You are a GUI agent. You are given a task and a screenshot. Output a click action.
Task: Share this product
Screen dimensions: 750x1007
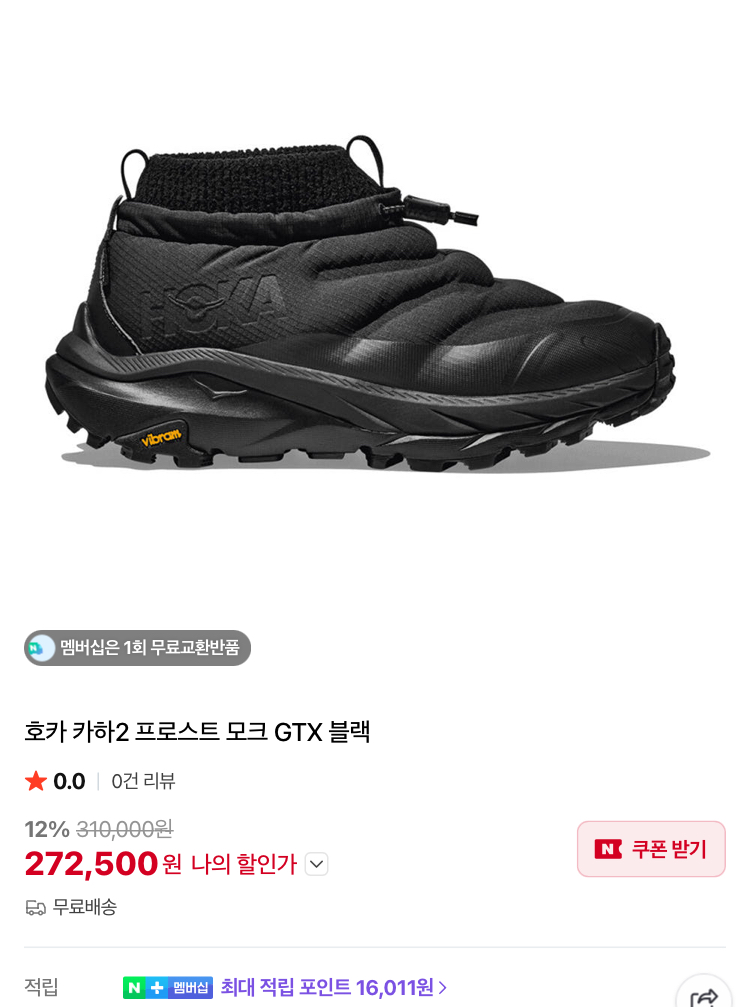[705, 996]
